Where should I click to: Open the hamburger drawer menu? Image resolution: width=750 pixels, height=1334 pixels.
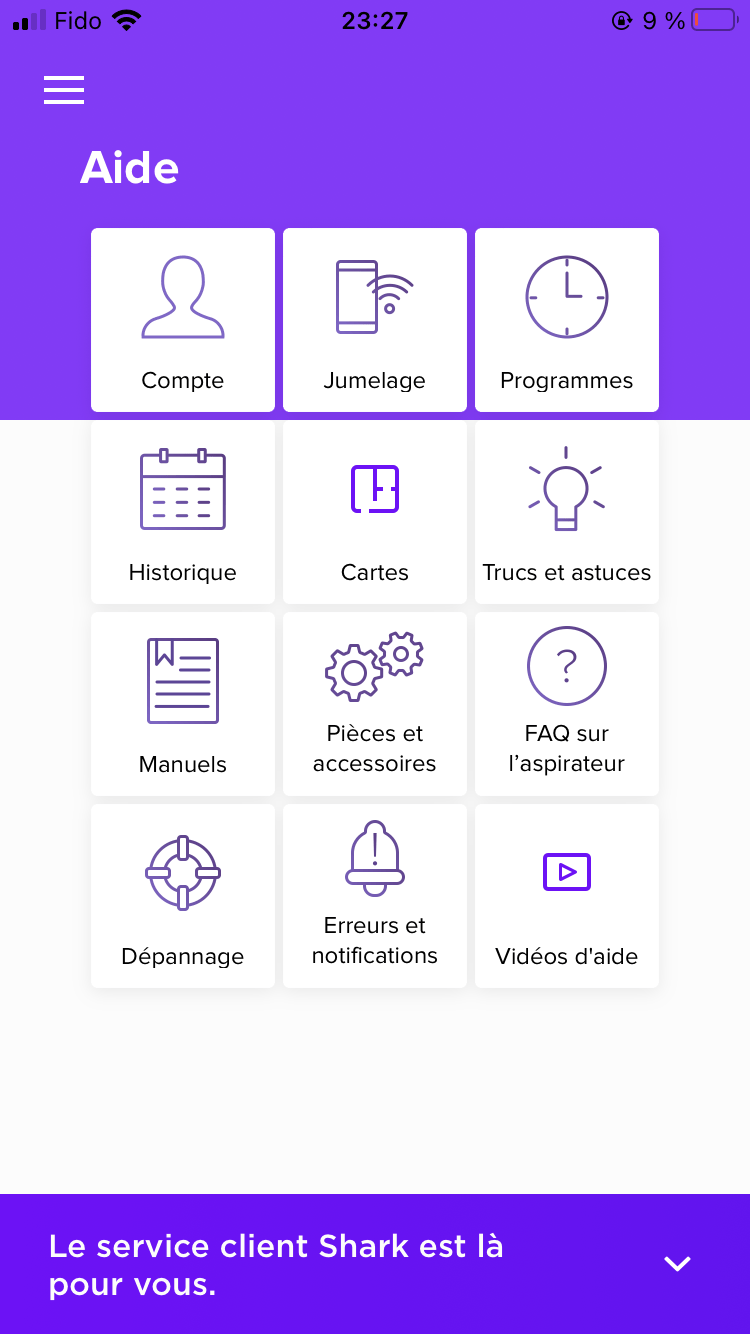coord(64,90)
